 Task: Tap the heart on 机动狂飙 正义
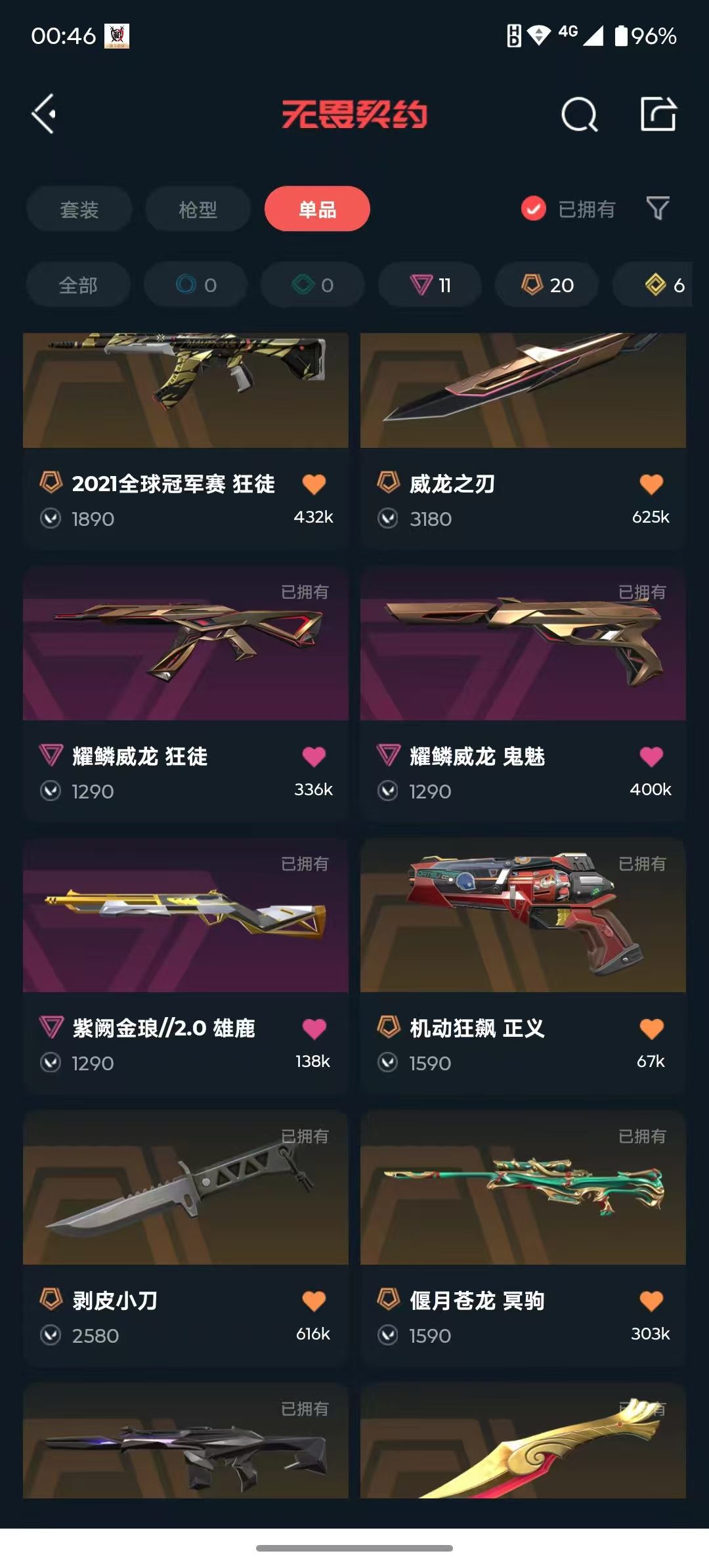(x=651, y=1028)
